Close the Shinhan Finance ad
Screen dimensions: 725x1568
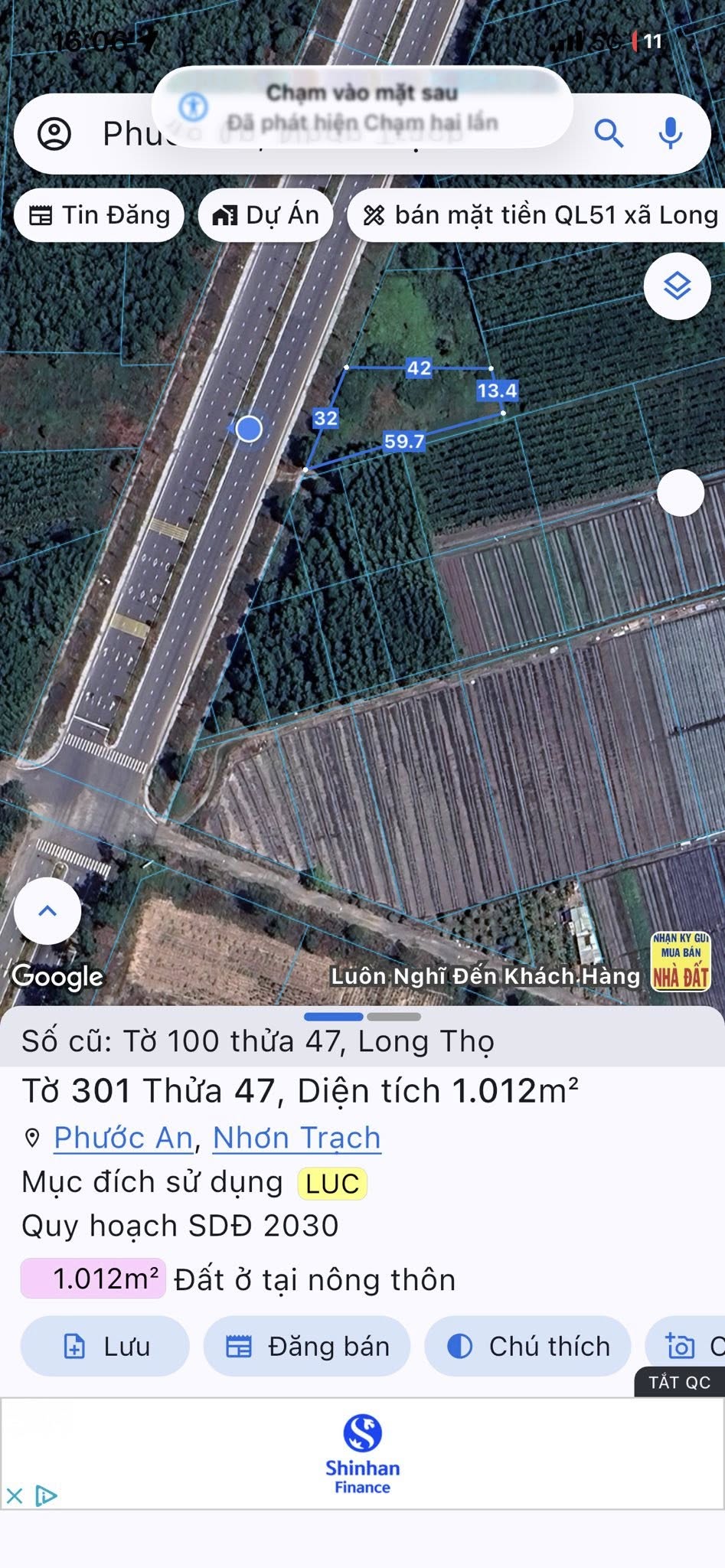click(15, 1495)
